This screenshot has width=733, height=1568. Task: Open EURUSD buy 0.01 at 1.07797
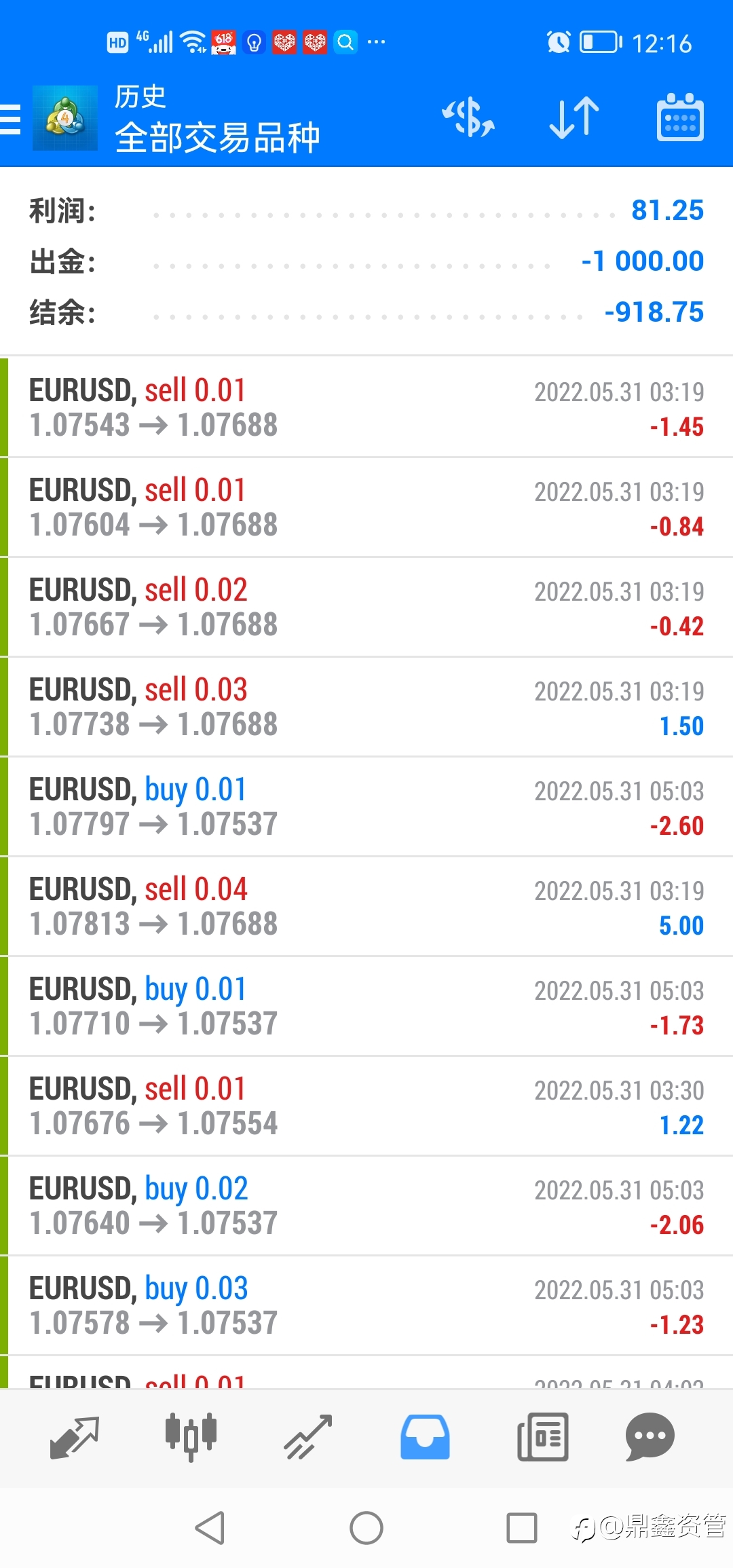click(366, 806)
